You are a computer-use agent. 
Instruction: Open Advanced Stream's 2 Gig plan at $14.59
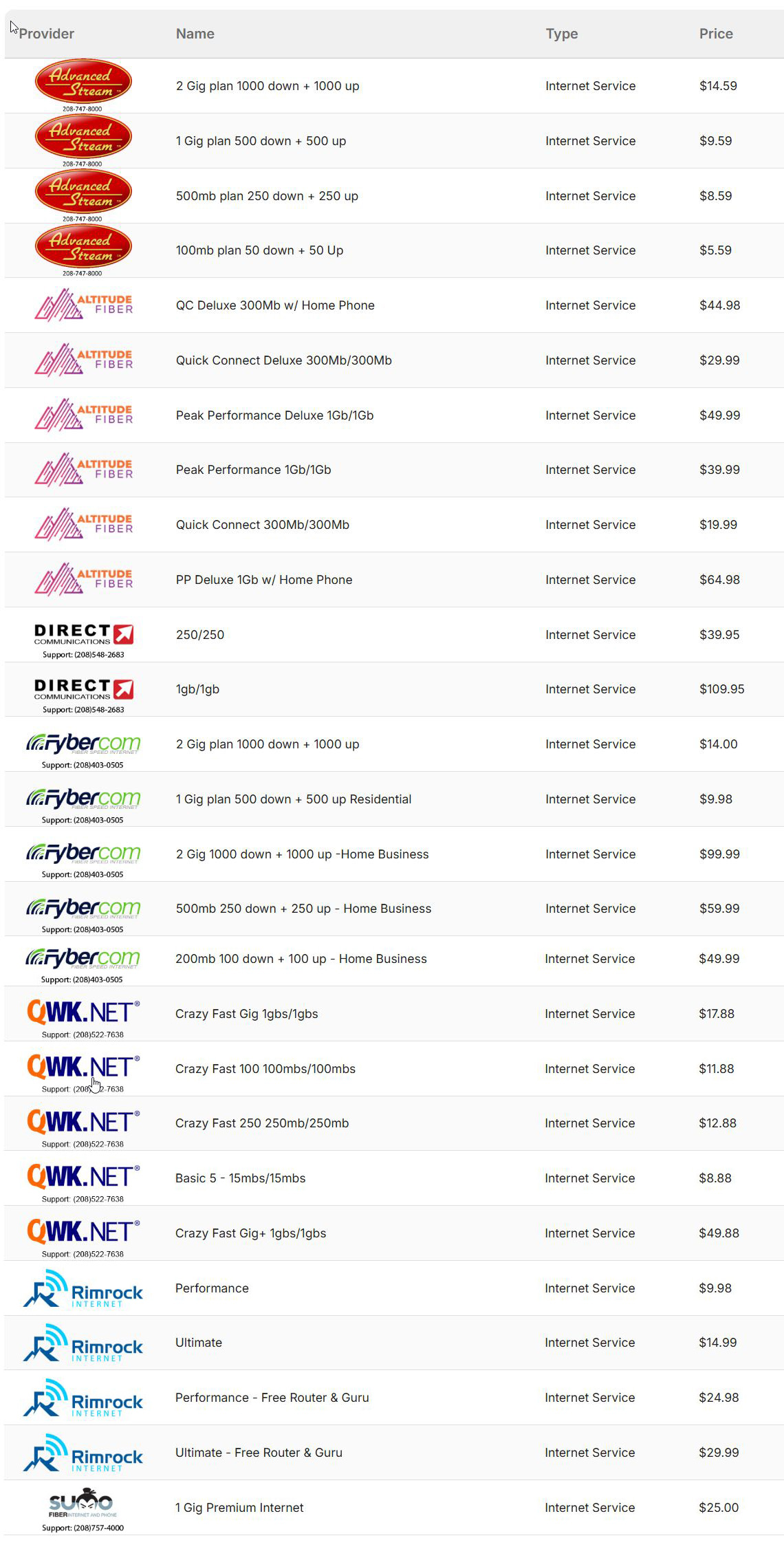tap(267, 86)
